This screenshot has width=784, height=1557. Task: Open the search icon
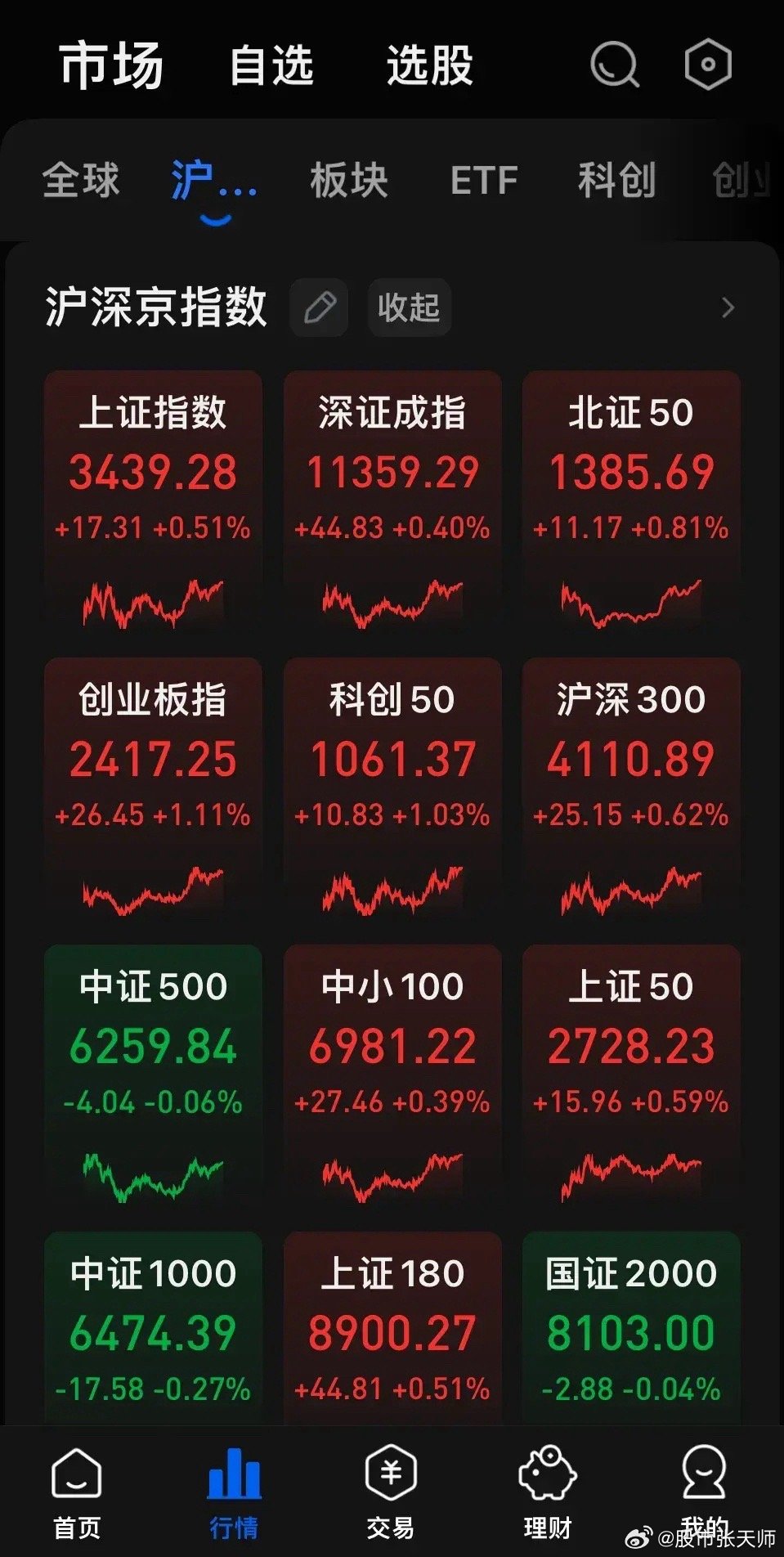pyautogui.click(x=614, y=64)
